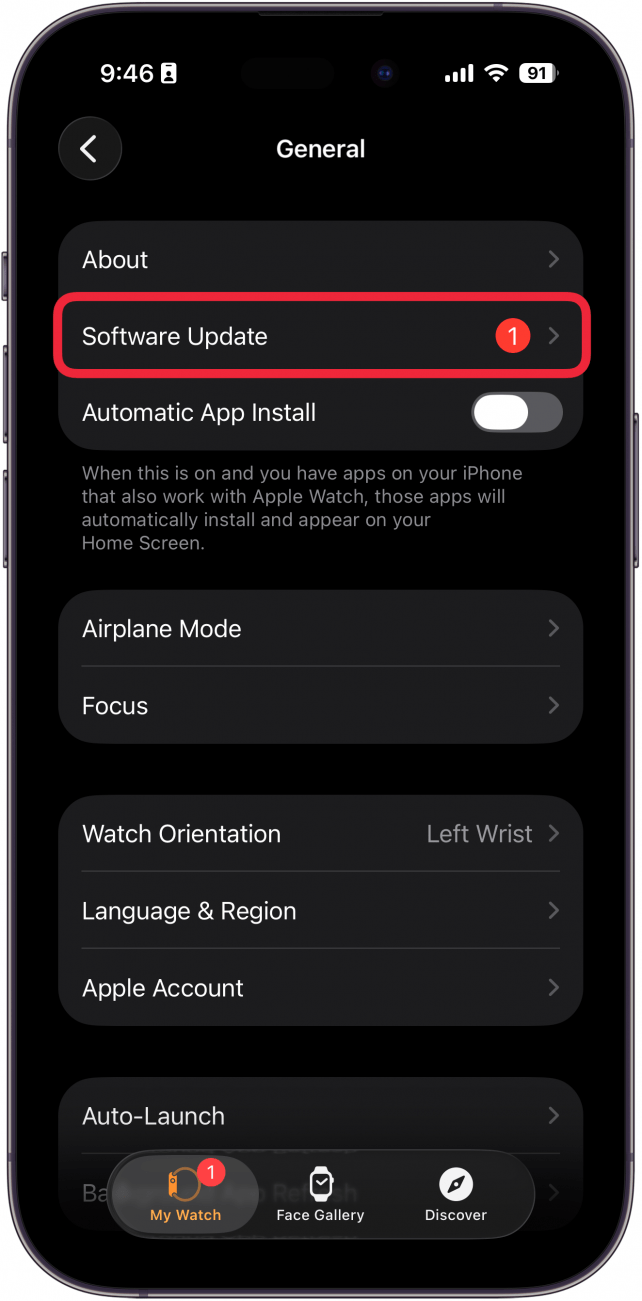The height and width of the screenshot is (1301, 642).
Task: Open the Focus settings row
Action: 320,706
